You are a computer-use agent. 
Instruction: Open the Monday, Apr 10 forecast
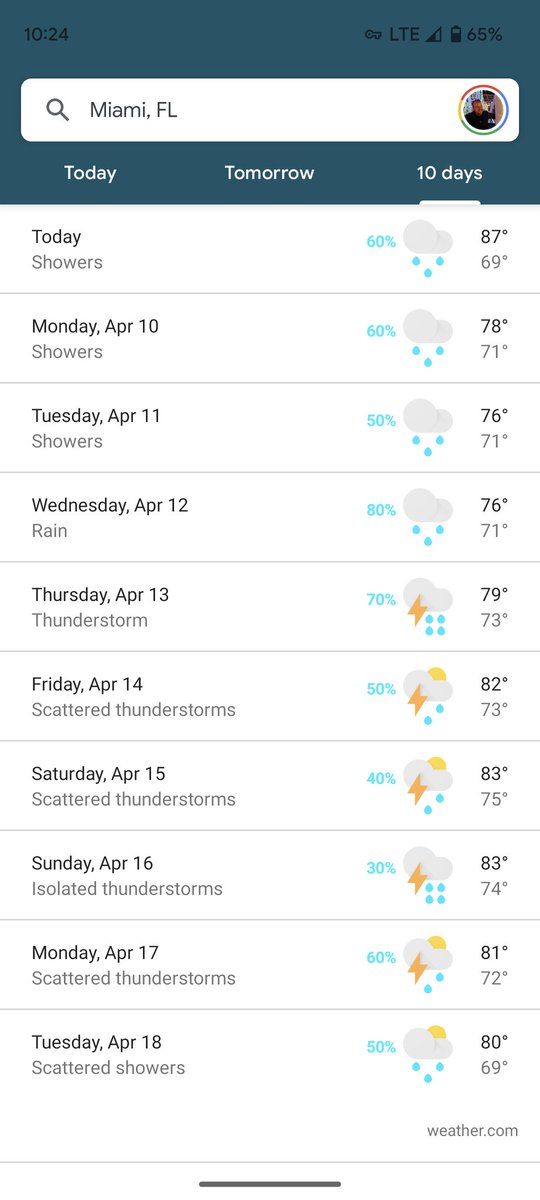[x=270, y=338]
